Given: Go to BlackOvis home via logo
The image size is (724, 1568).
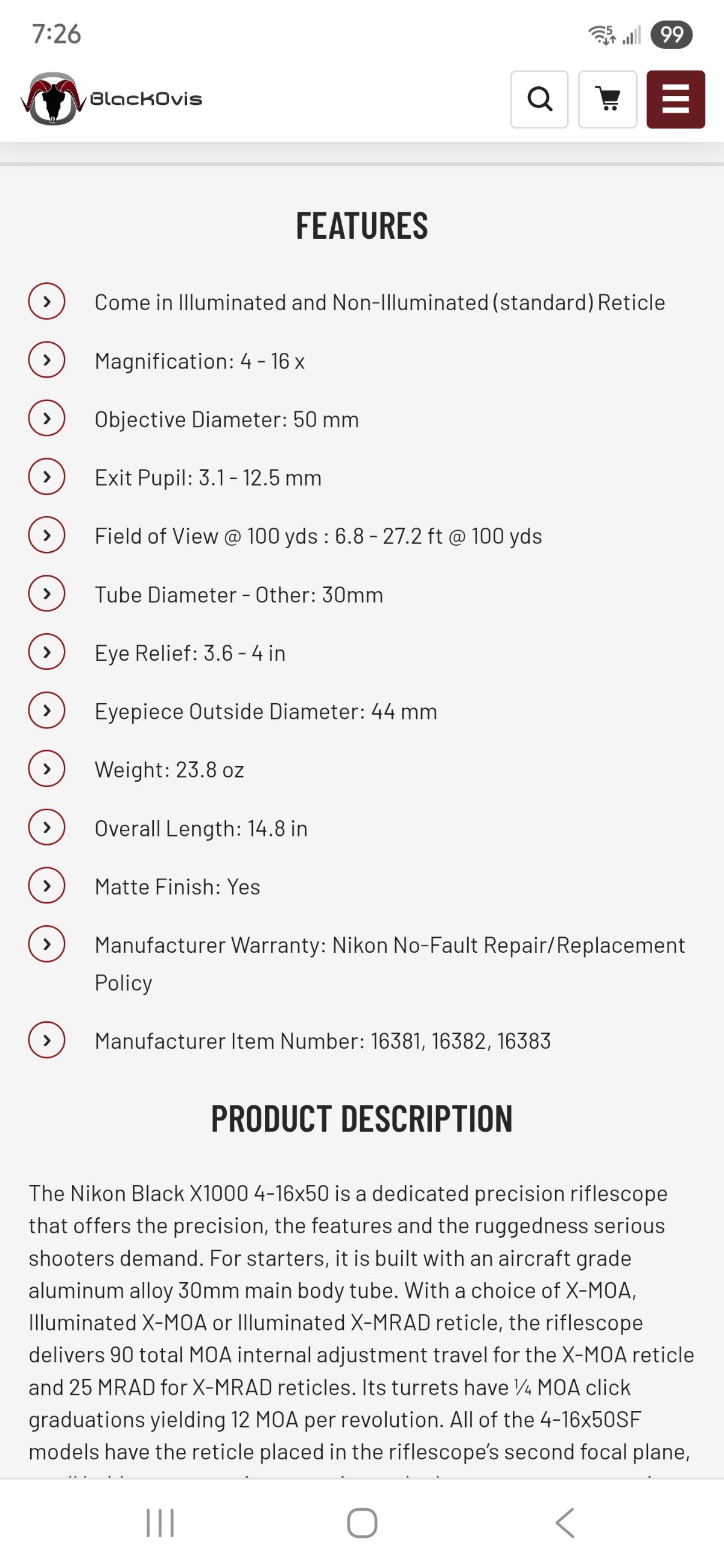Looking at the screenshot, I should coord(112,100).
